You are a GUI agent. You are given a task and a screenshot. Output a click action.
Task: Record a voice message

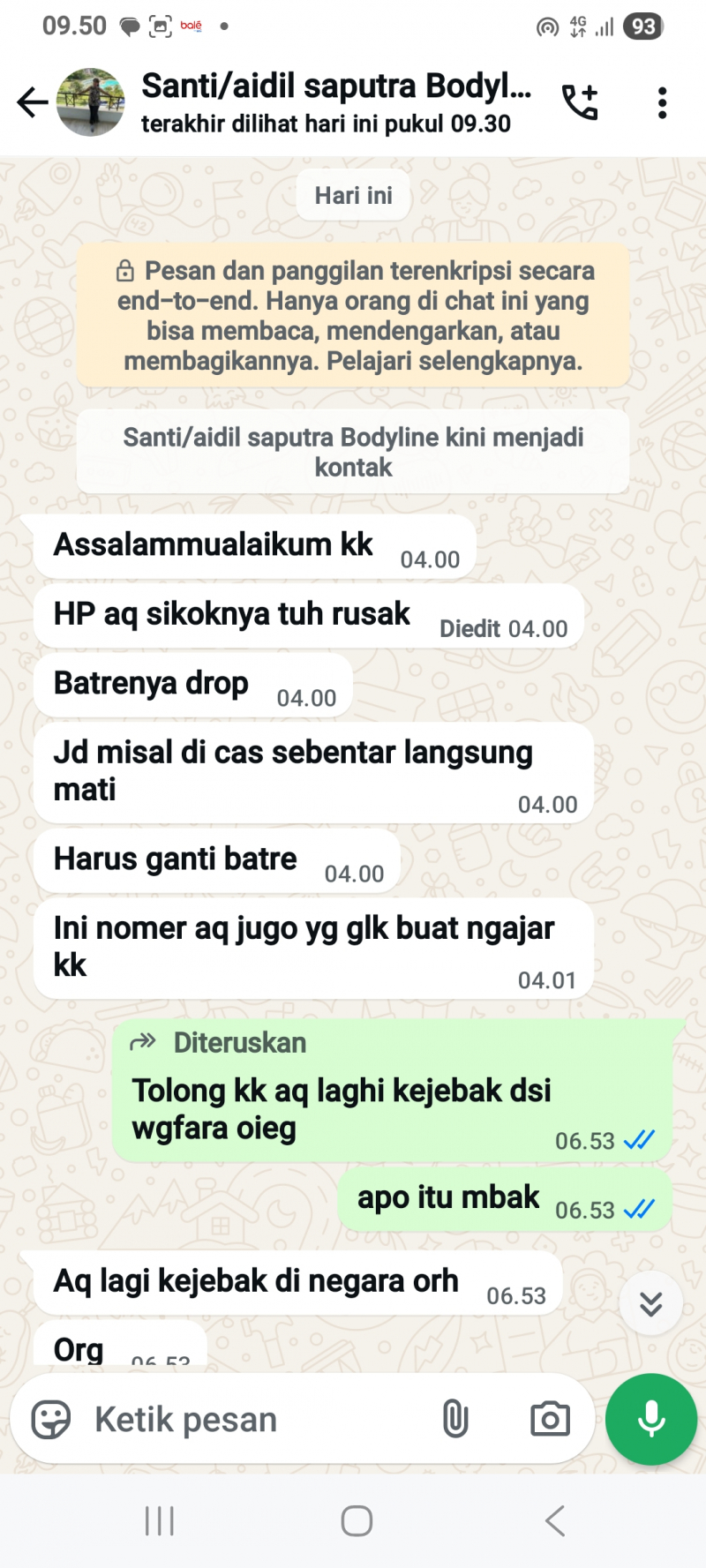(651, 1420)
